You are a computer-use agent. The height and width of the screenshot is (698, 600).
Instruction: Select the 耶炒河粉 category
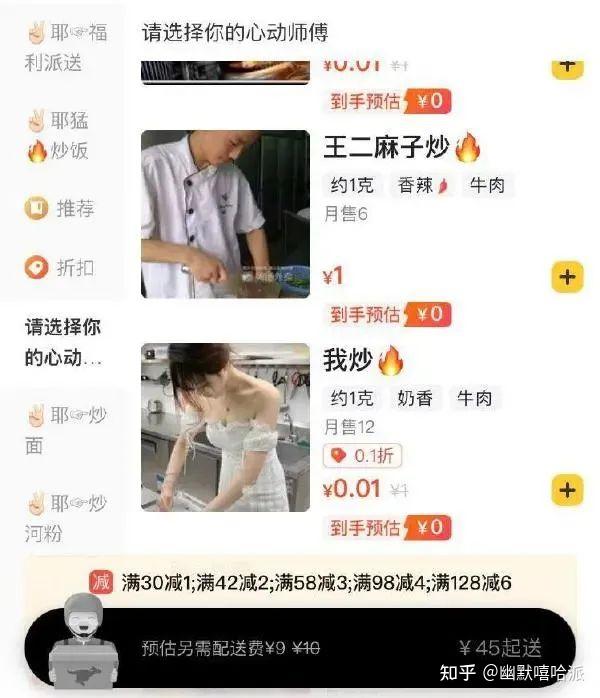(65, 518)
